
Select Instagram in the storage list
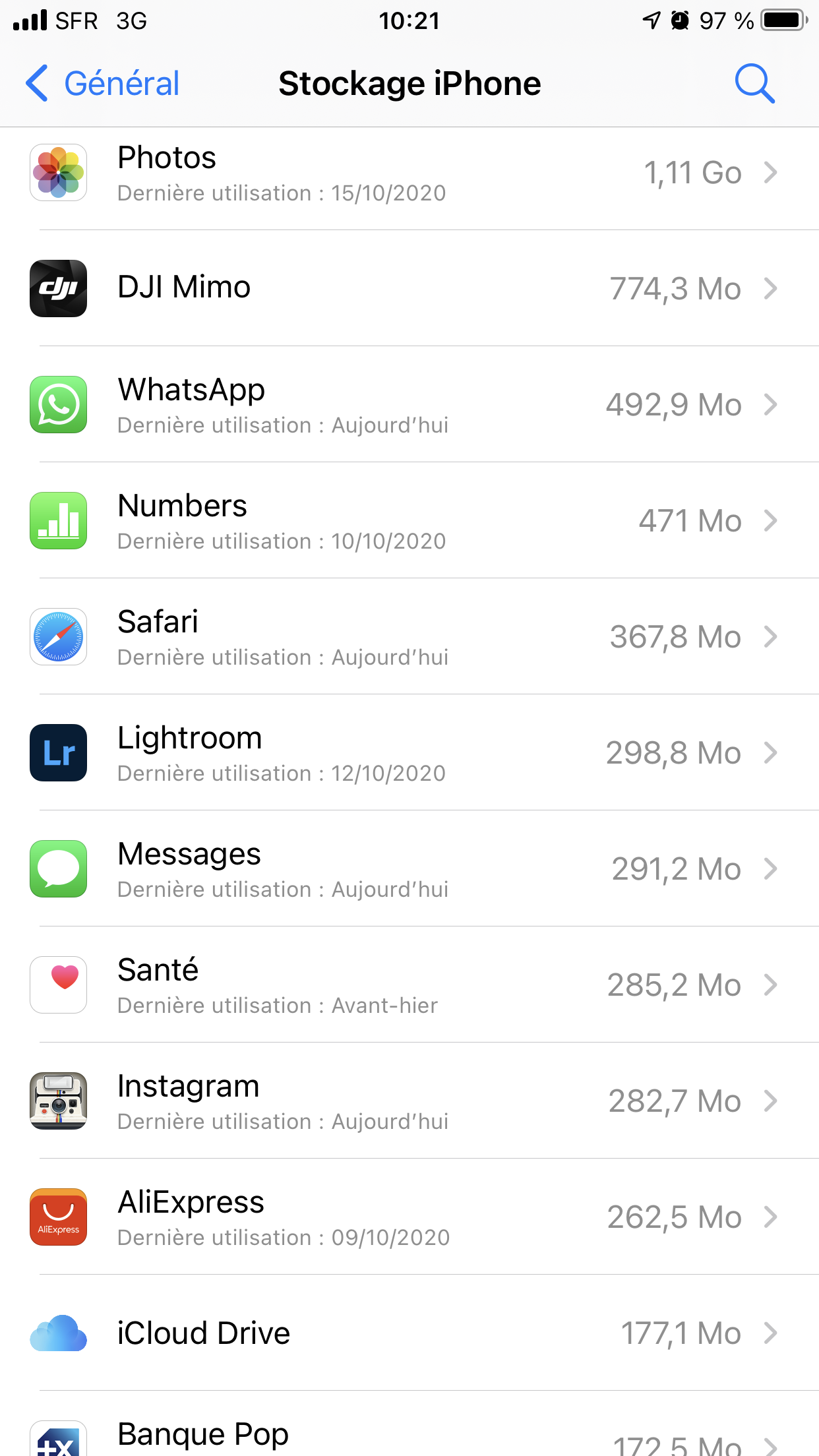pos(409,1101)
